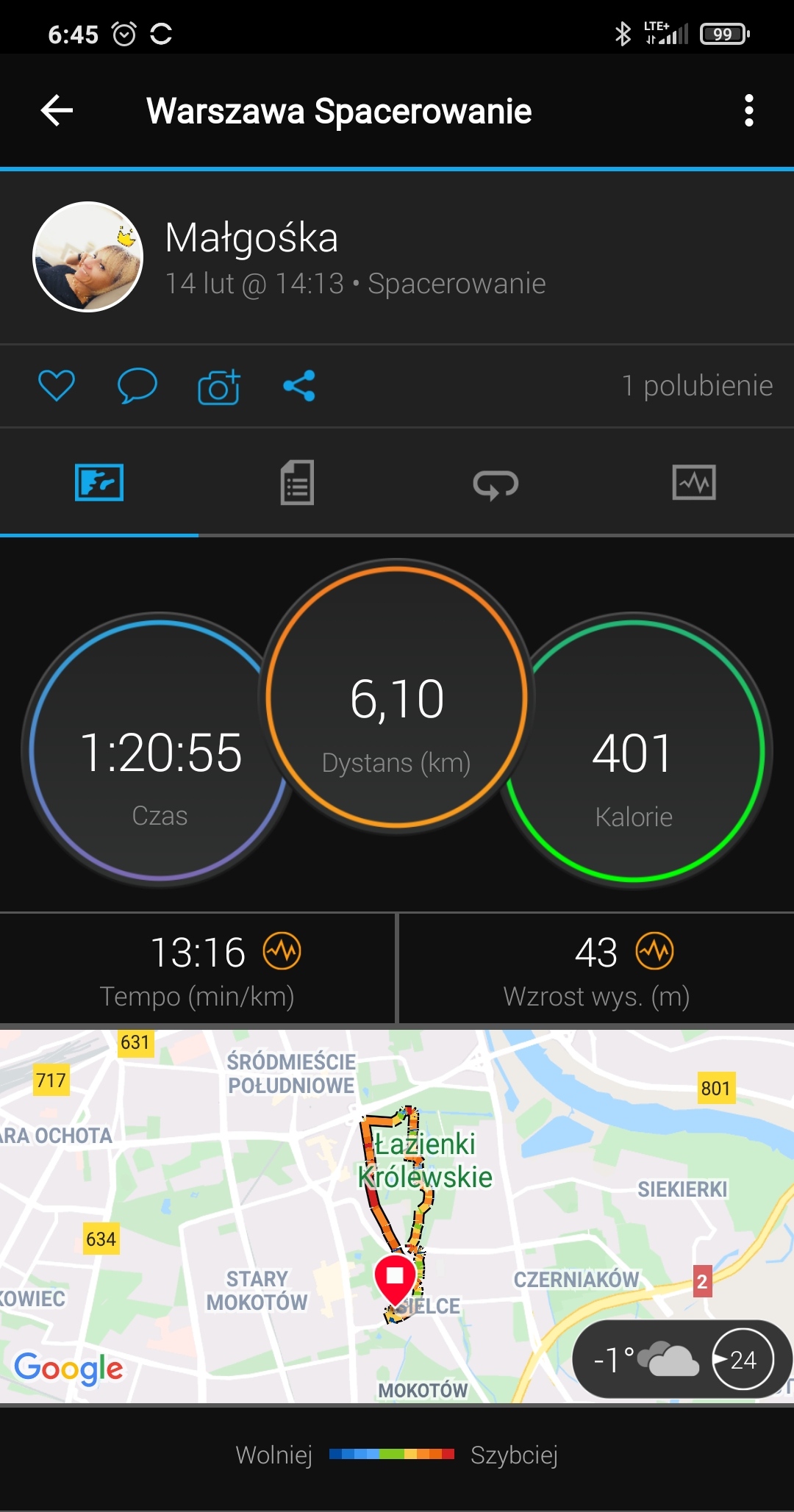Viewport: 794px width, 1512px height.
Task: Select the overview map tab
Action: [99, 483]
